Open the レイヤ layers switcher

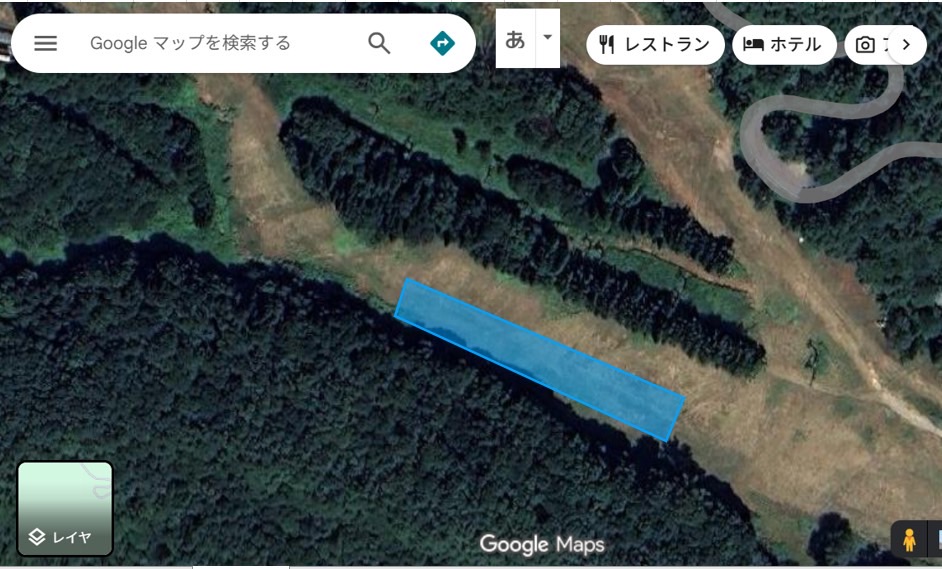point(65,508)
